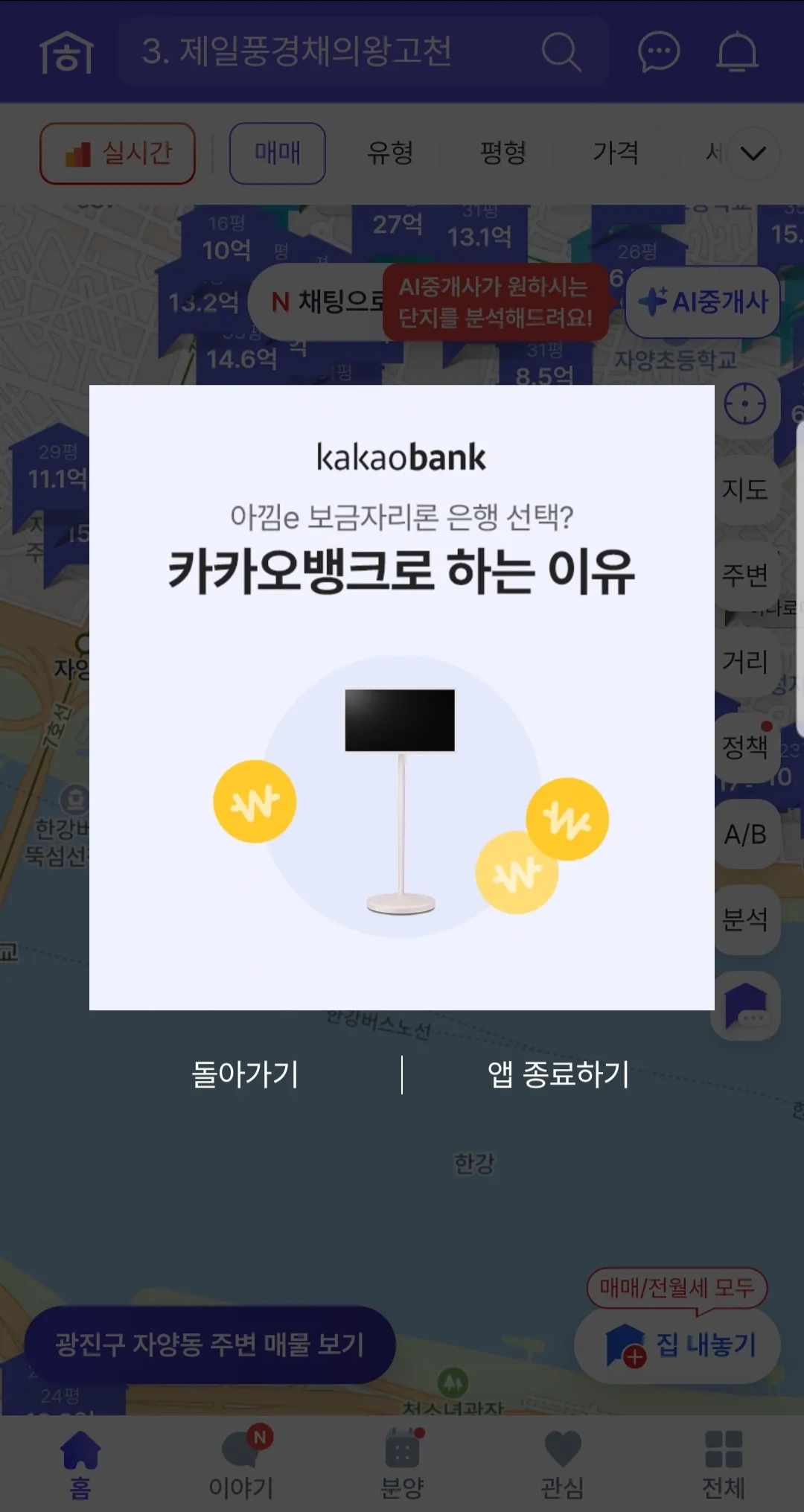Tap 돌아가기 to return to the app
This screenshot has width=804, height=1512.
tap(245, 1074)
